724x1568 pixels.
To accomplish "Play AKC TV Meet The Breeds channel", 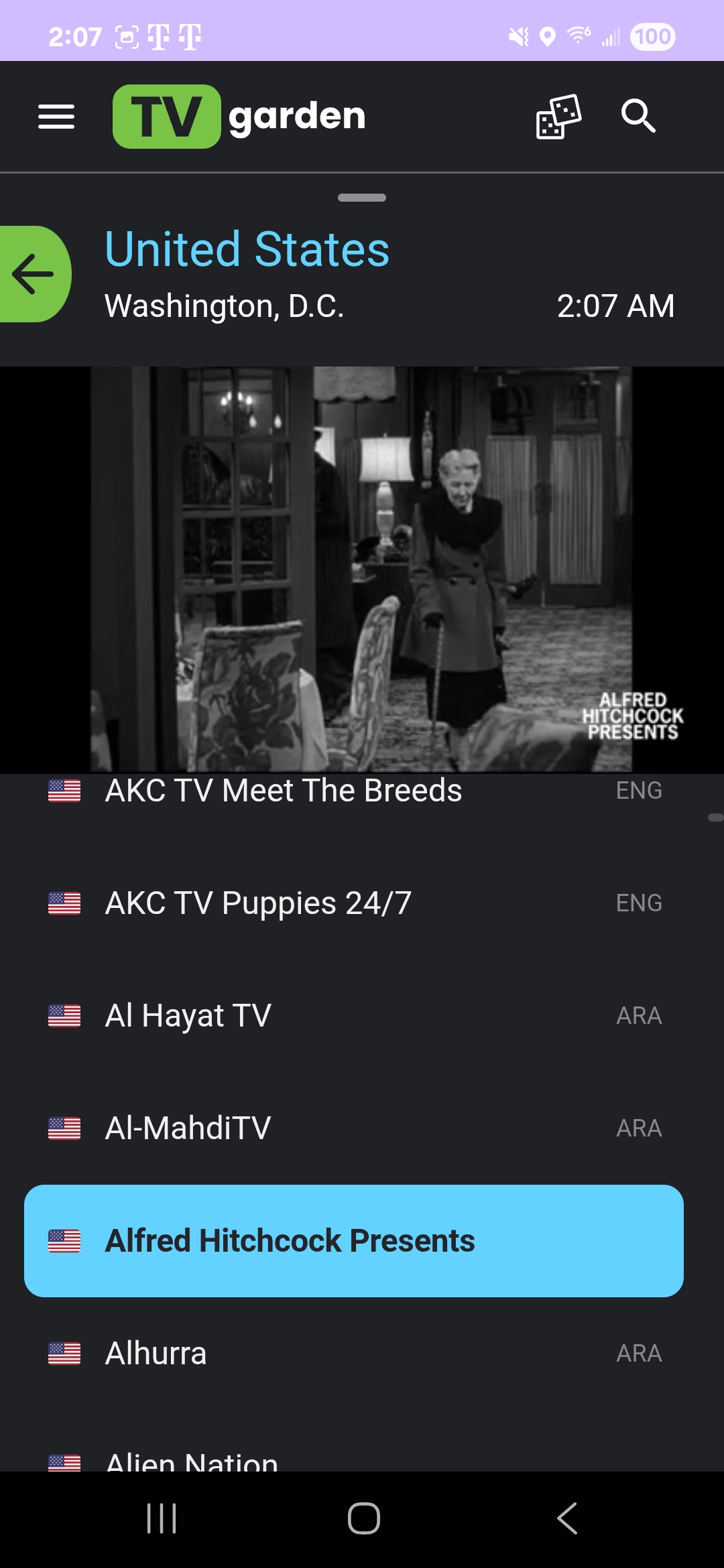I will pos(283,791).
